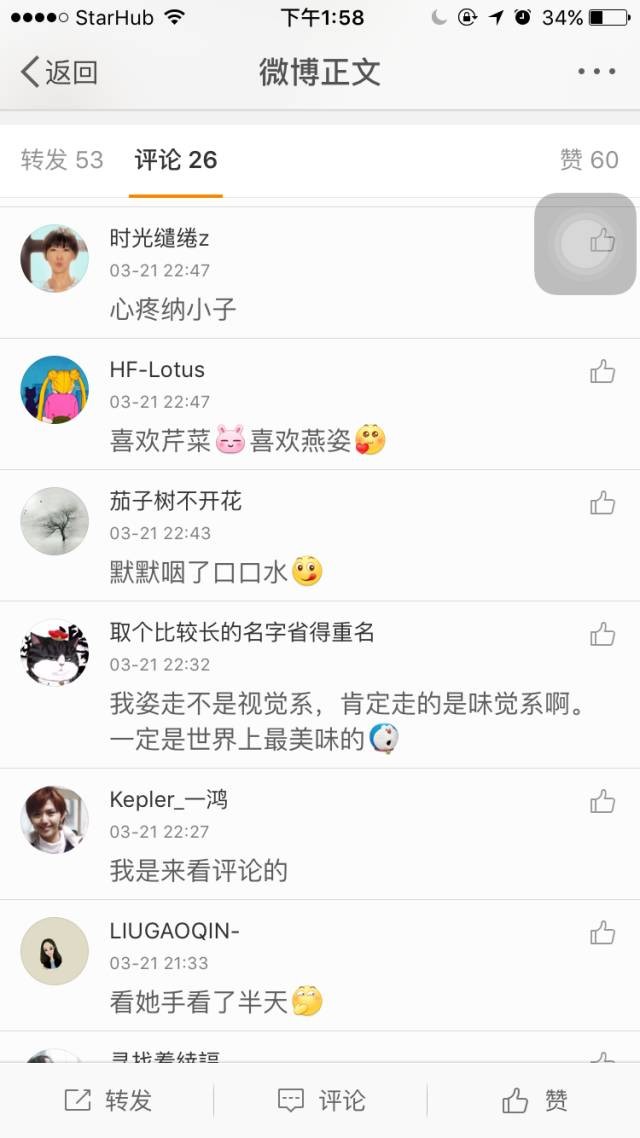This screenshot has width=640, height=1138.
Task: Open the comment 我是来看评论的
Action: click(199, 871)
